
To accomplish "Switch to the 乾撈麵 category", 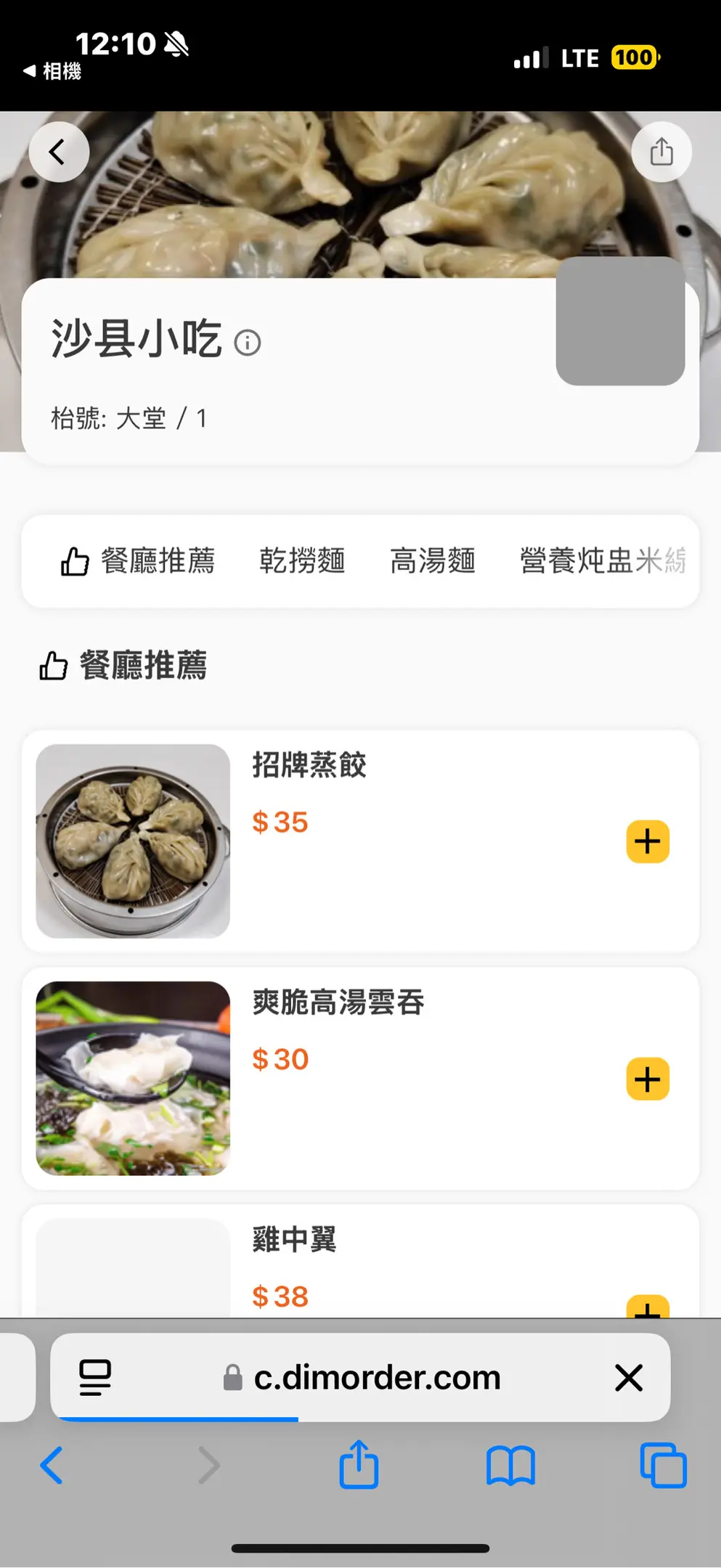I will (302, 561).
